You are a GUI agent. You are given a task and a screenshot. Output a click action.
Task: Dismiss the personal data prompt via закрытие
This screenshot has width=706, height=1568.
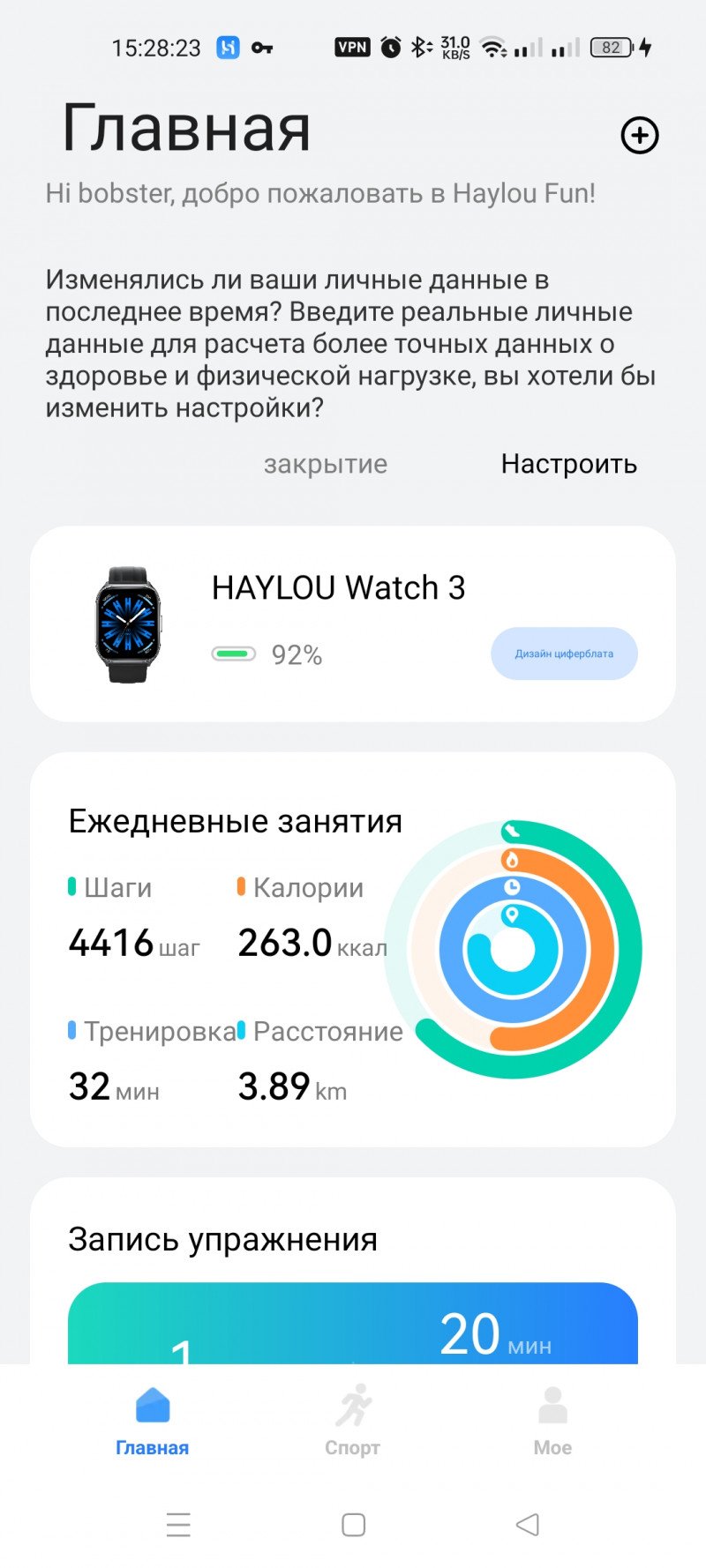point(326,464)
